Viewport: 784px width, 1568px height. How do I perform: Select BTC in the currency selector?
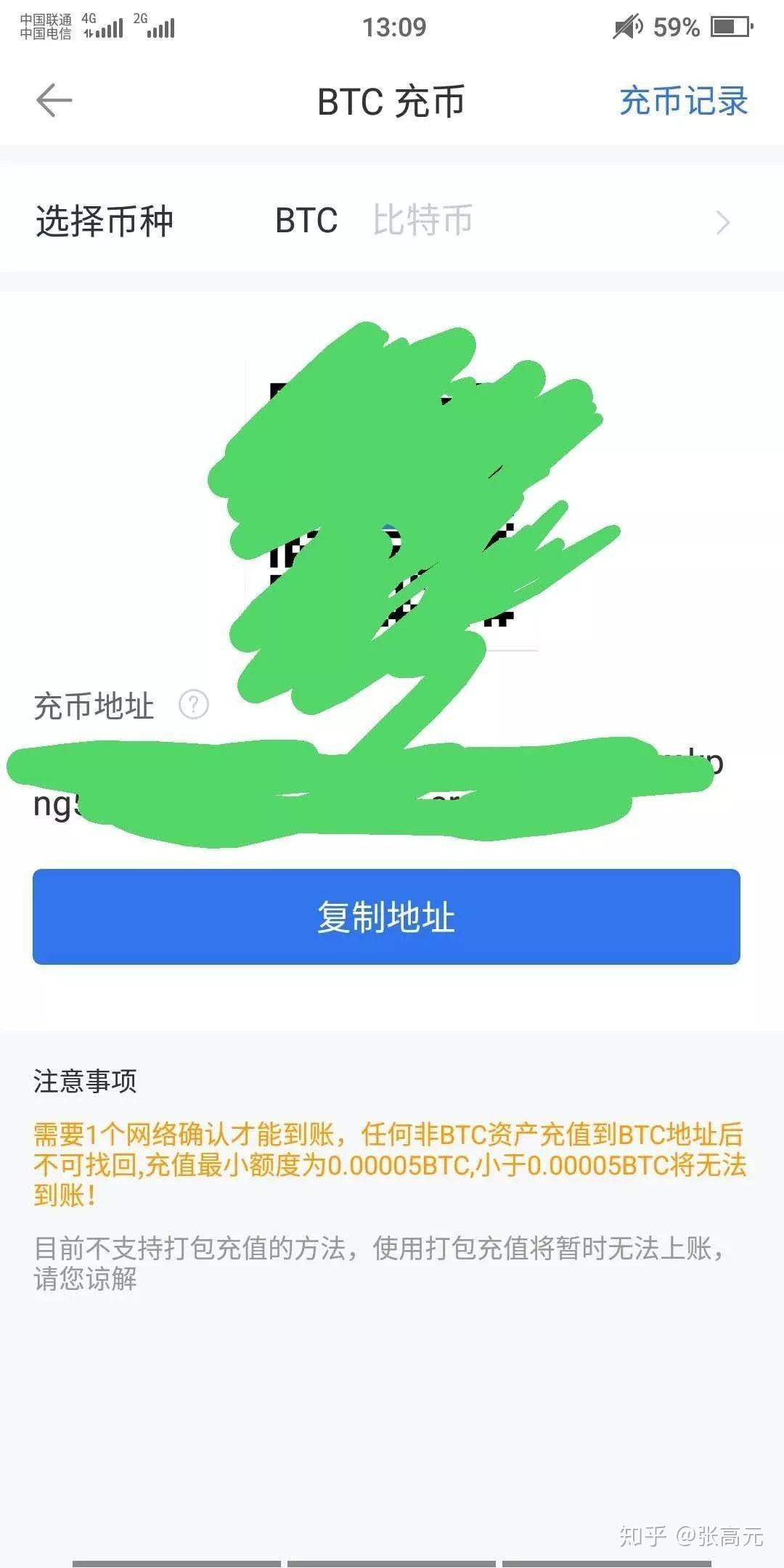(305, 221)
